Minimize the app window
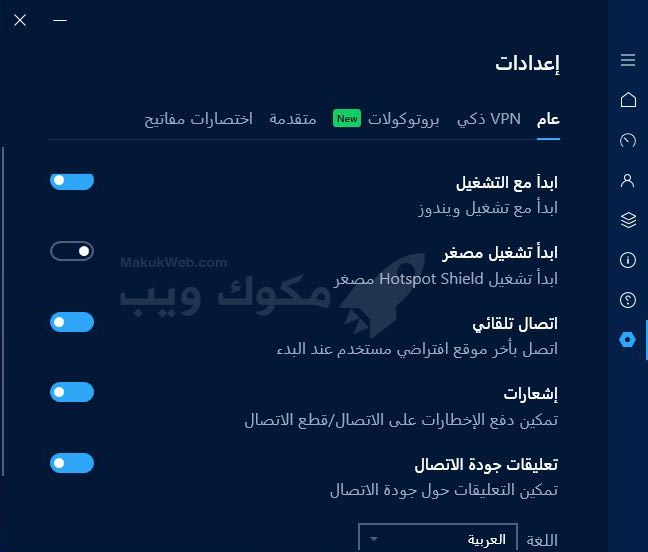648x552 pixels. click(x=61, y=19)
